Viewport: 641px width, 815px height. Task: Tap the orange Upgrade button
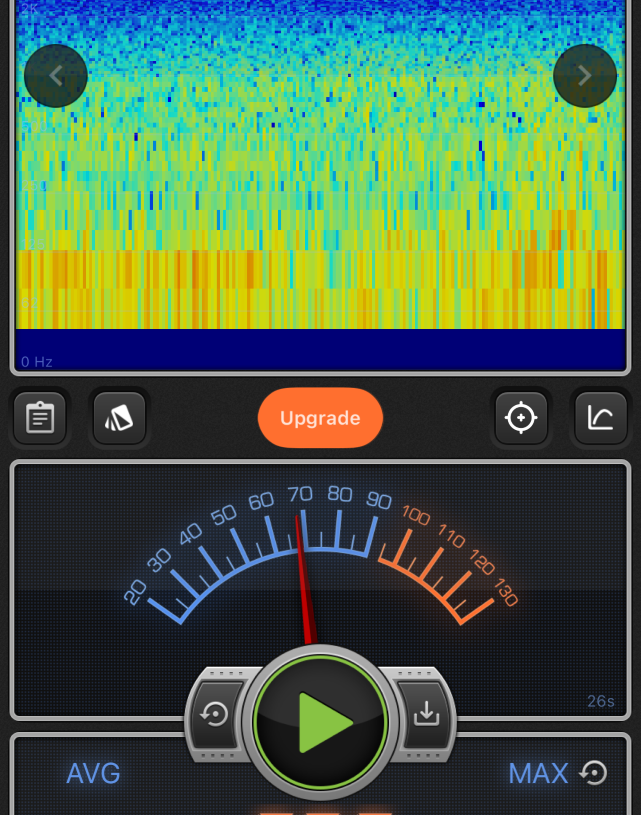click(x=320, y=418)
